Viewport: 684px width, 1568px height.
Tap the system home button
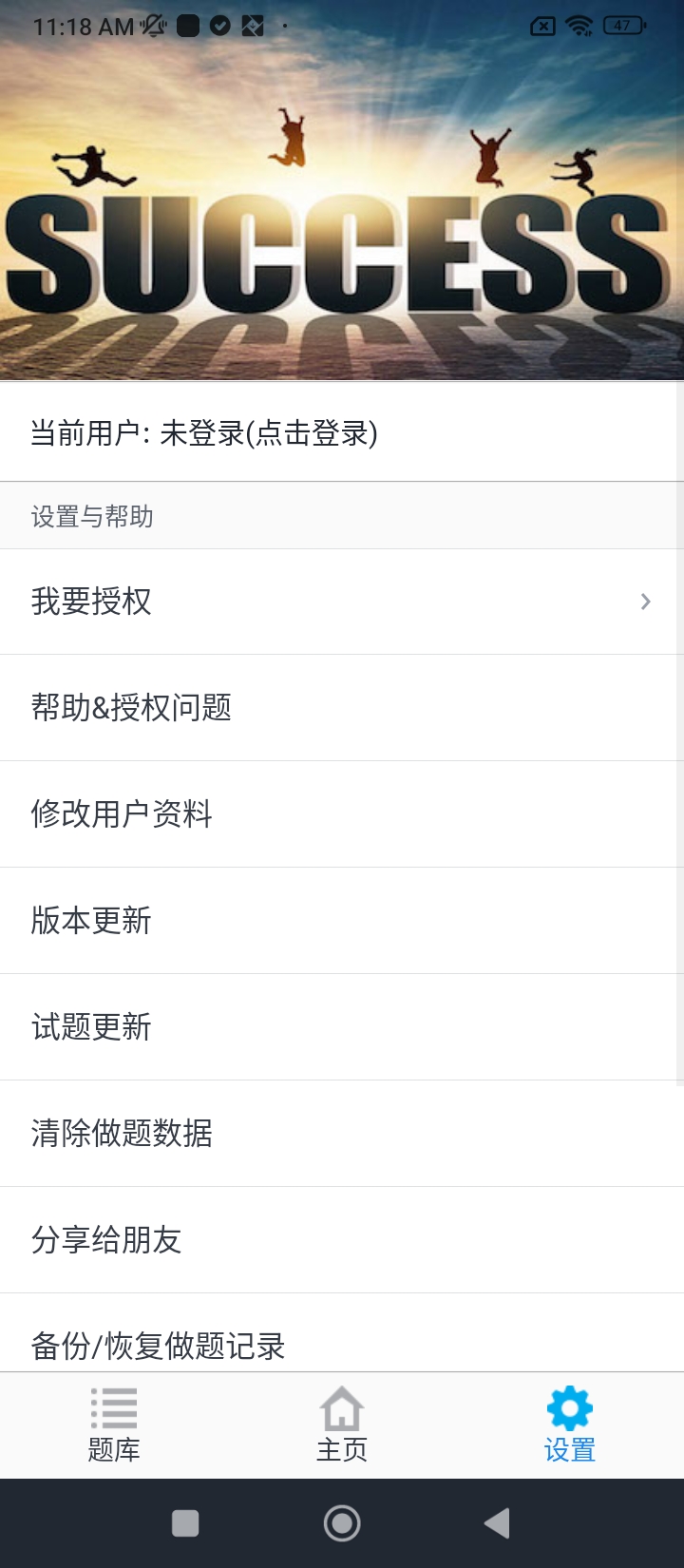(342, 1523)
